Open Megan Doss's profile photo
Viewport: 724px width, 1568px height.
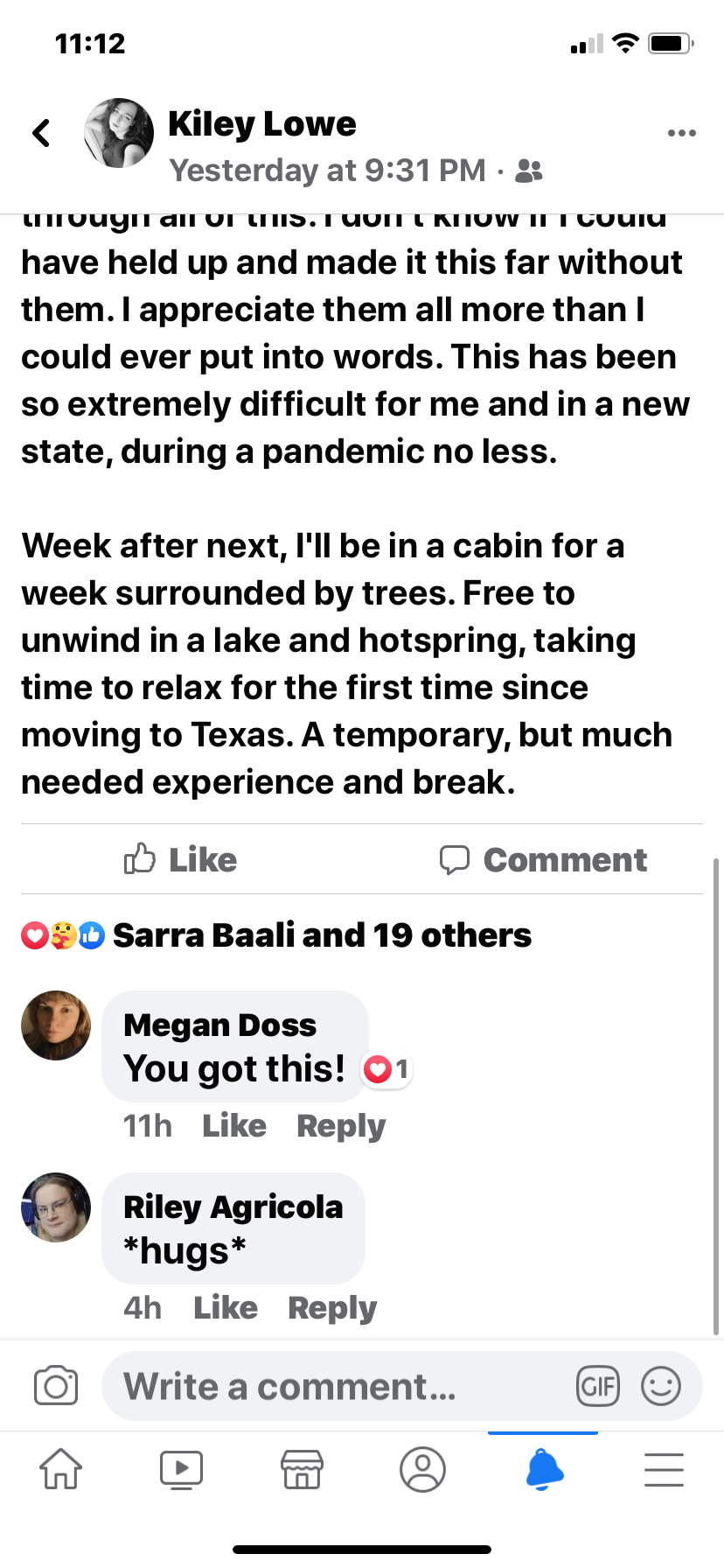[56, 1025]
